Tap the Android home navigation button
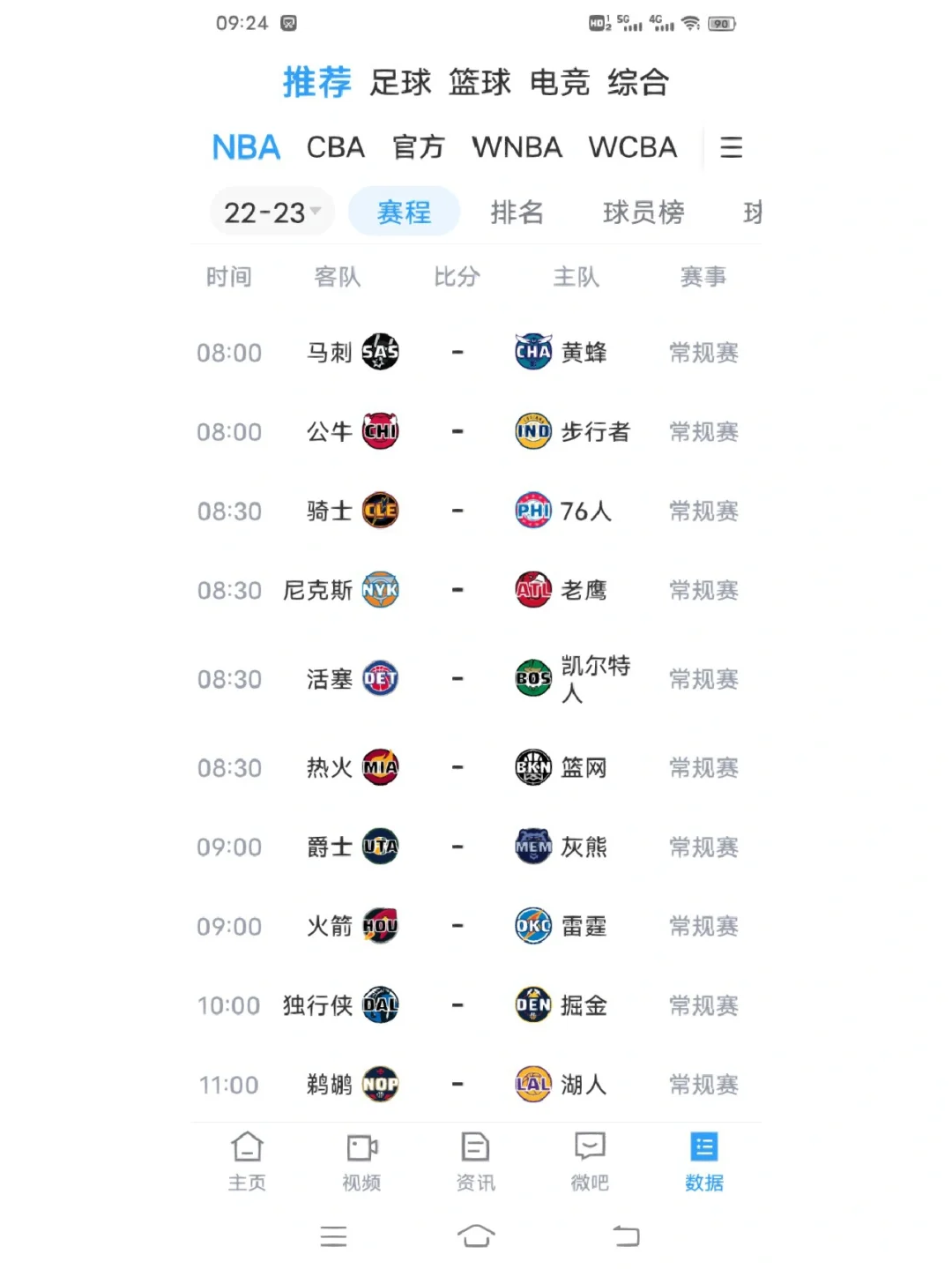This screenshot has width=952, height=1269. [x=476, y=1236]
